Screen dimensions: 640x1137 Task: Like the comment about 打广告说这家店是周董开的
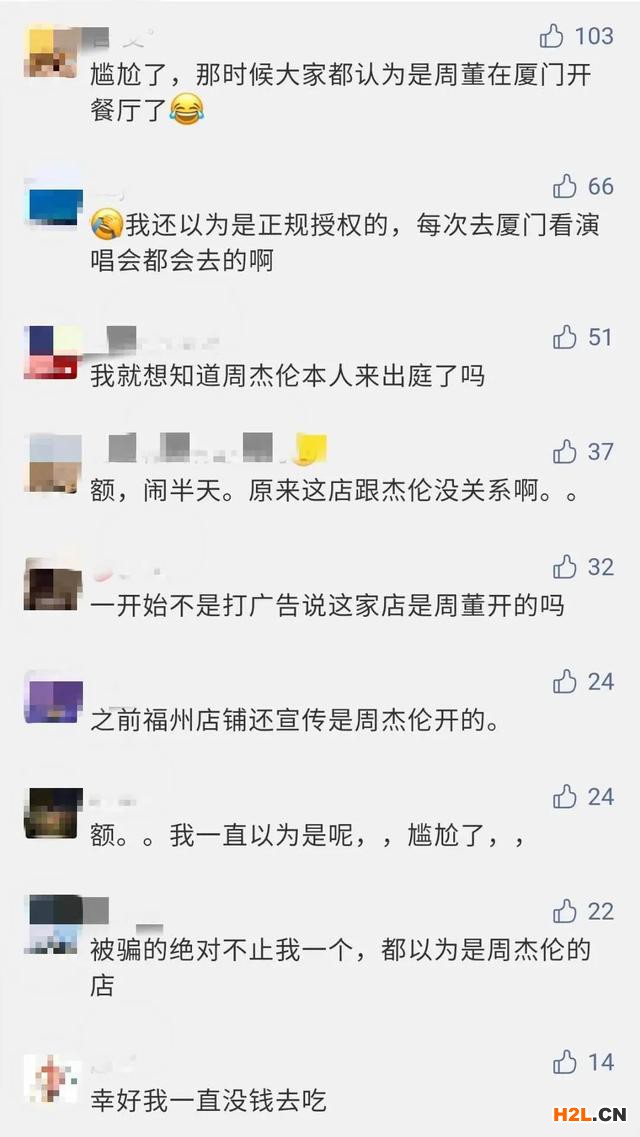tap(565, 567)
